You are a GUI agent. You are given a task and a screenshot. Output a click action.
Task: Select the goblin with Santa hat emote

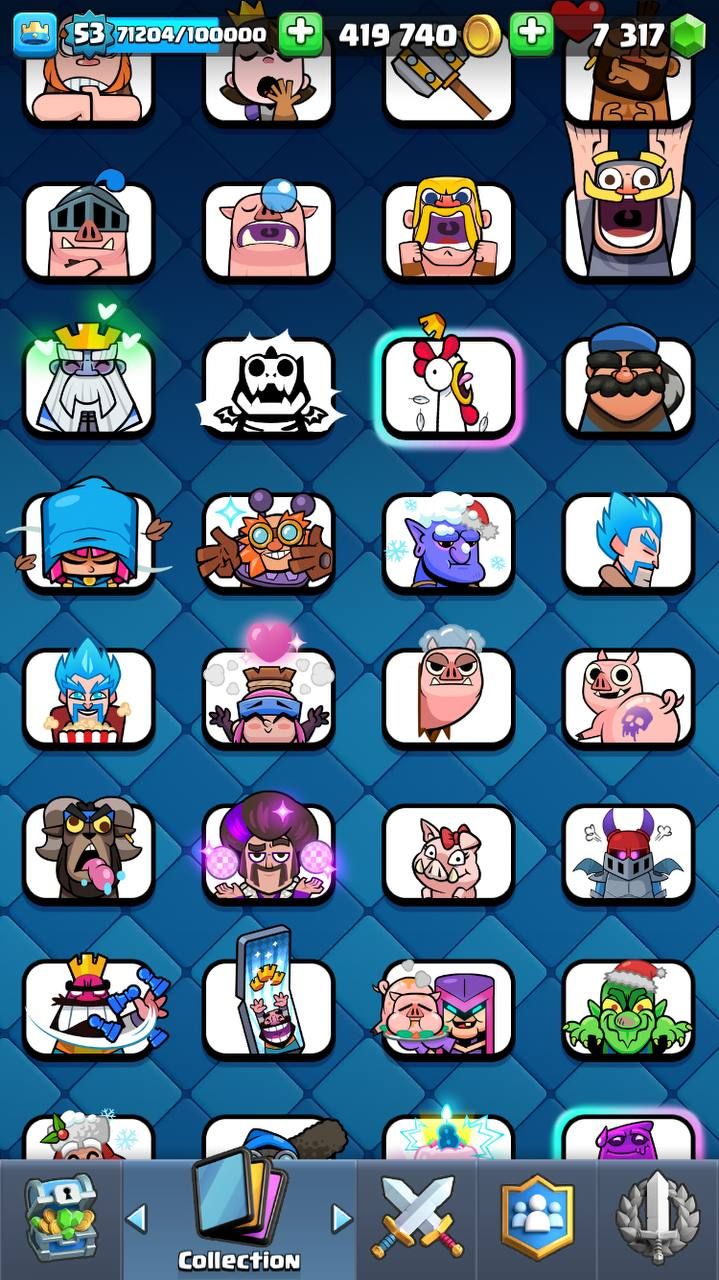(628, 1008)
